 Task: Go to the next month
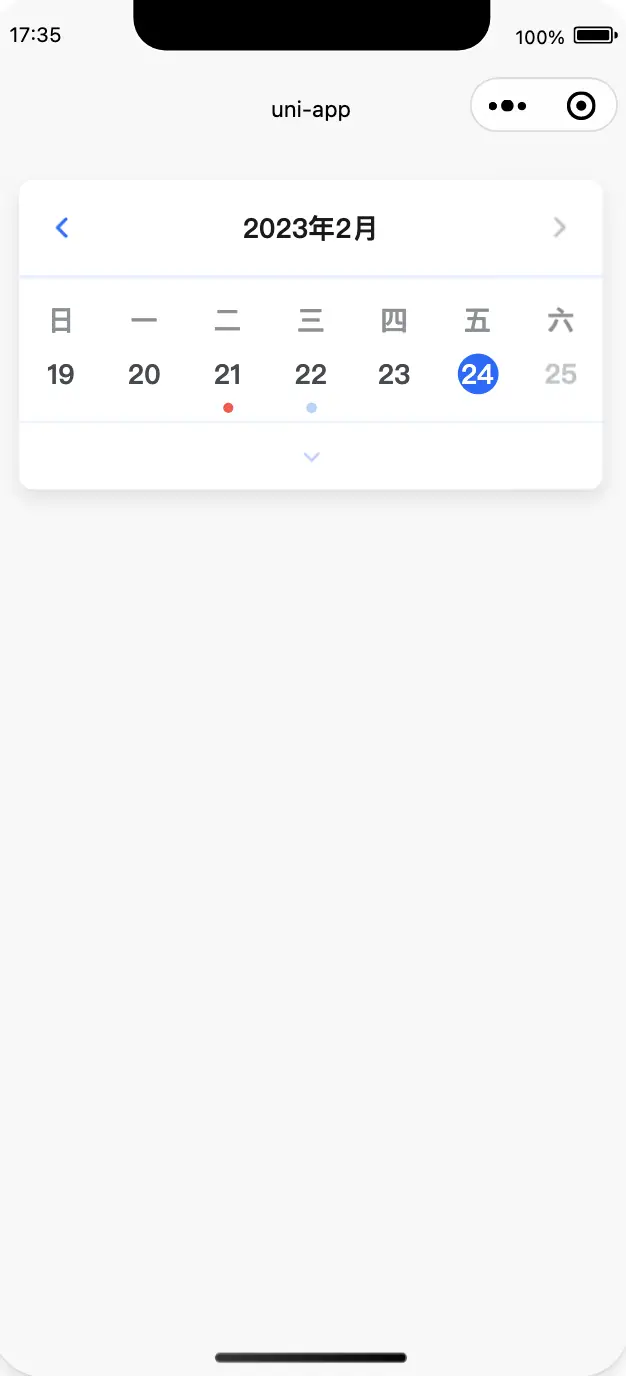(x=560, y=228)
